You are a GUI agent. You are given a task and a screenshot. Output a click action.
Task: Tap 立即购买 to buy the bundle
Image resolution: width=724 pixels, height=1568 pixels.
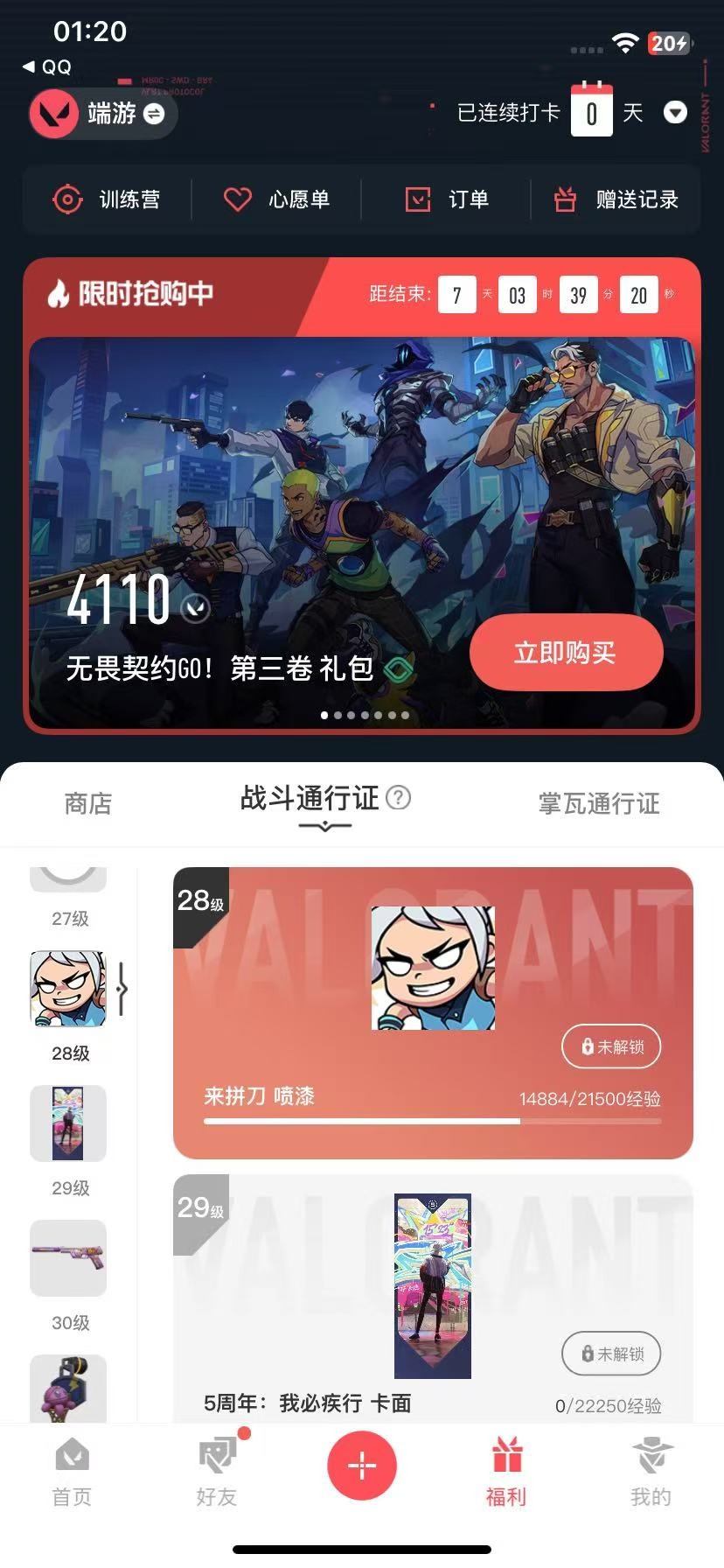pos(566,652)
